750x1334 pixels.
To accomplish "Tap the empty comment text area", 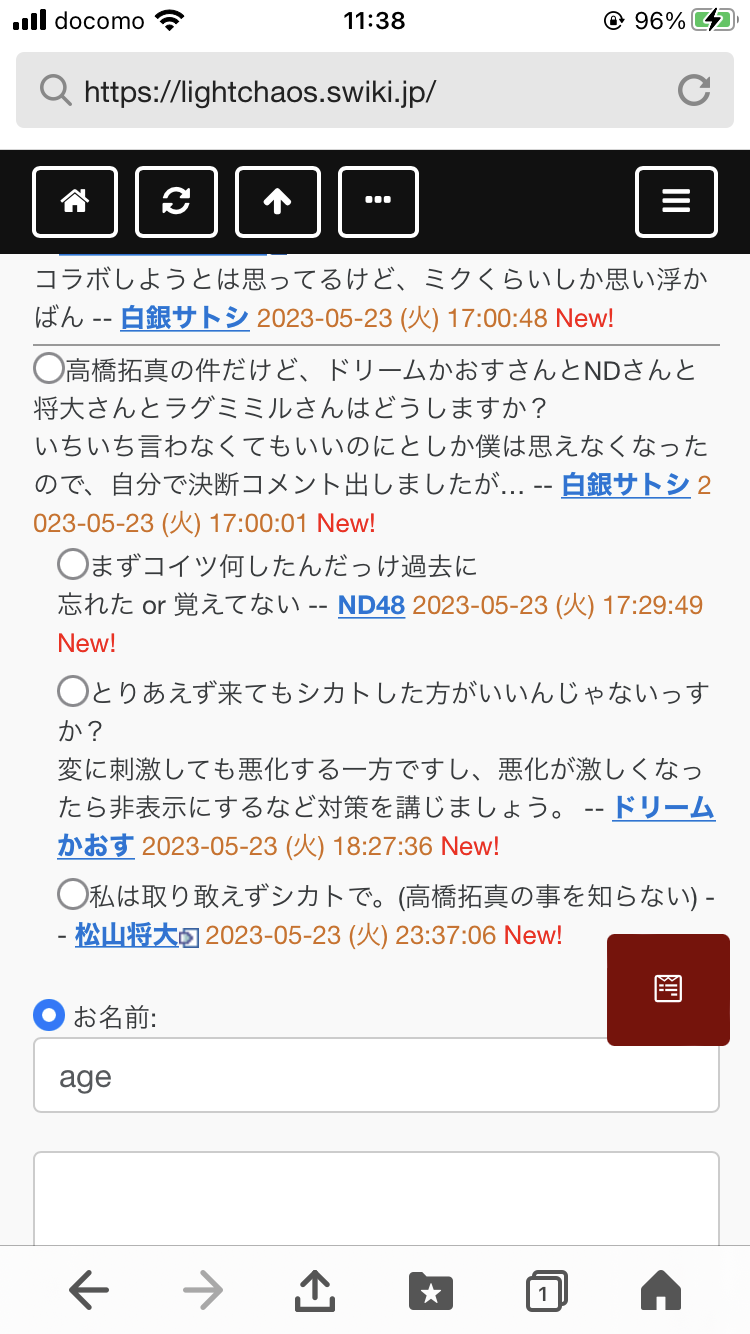I will [376, 1198].
